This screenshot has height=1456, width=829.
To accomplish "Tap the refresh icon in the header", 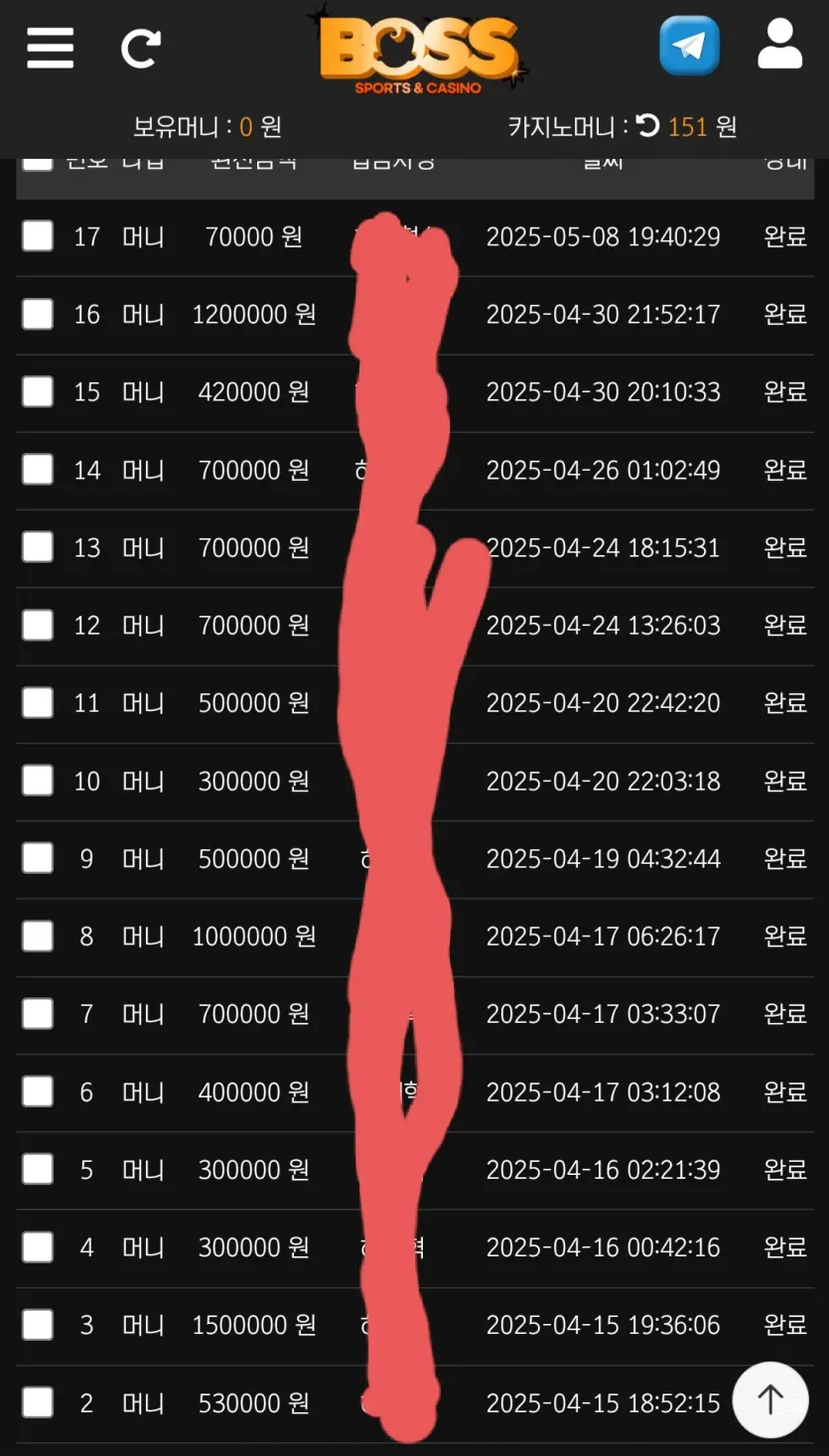I will point(140,48).
